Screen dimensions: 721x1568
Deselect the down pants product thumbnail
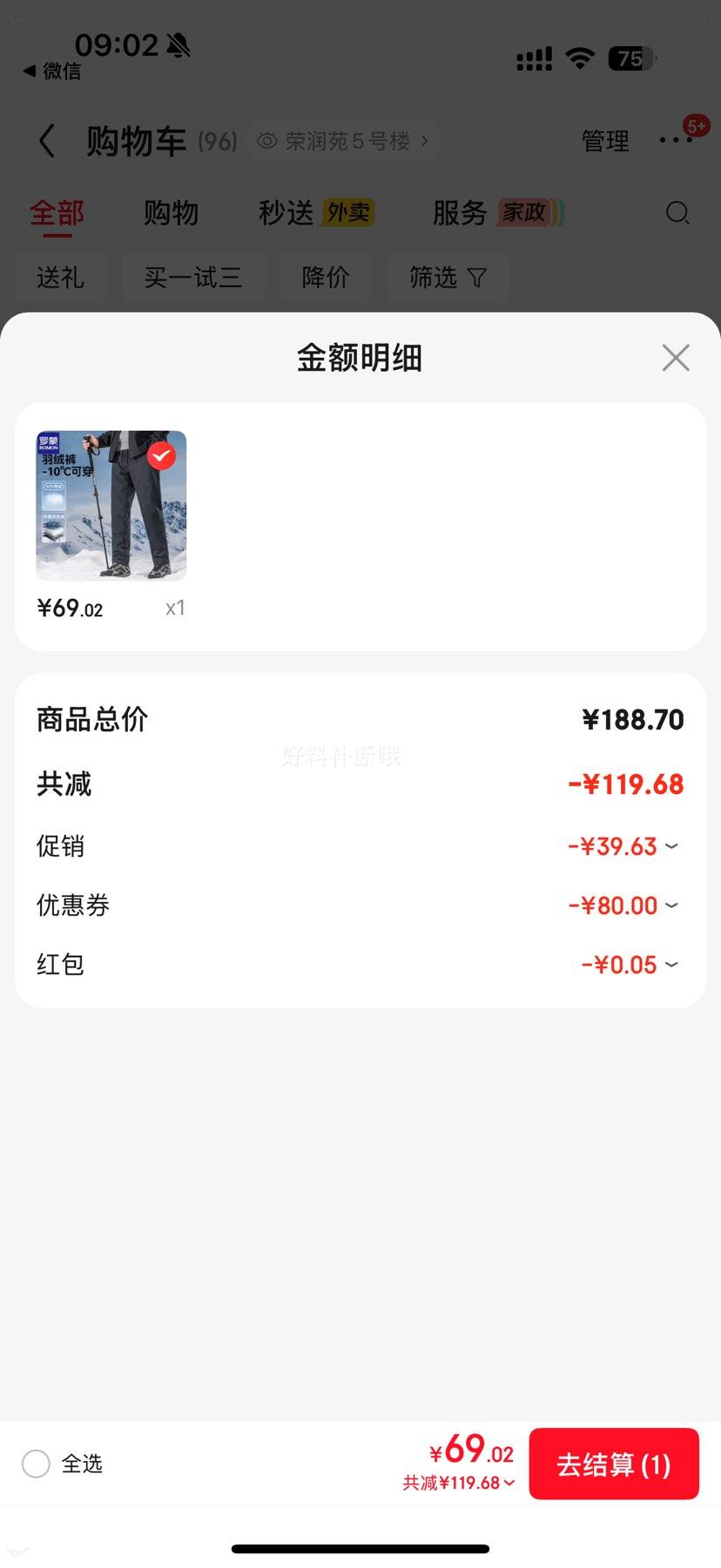click(161, 456)
